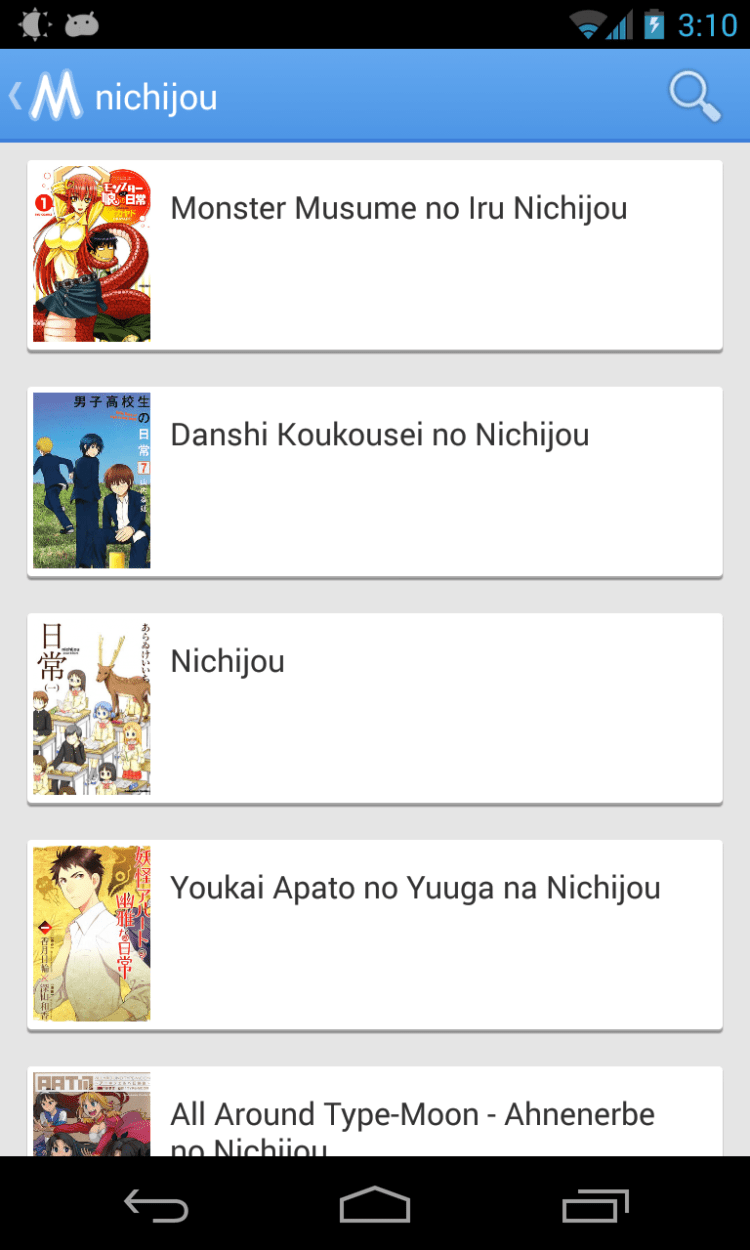
Task: Open the search magnifier icon
Action: (x=694, y=96)
